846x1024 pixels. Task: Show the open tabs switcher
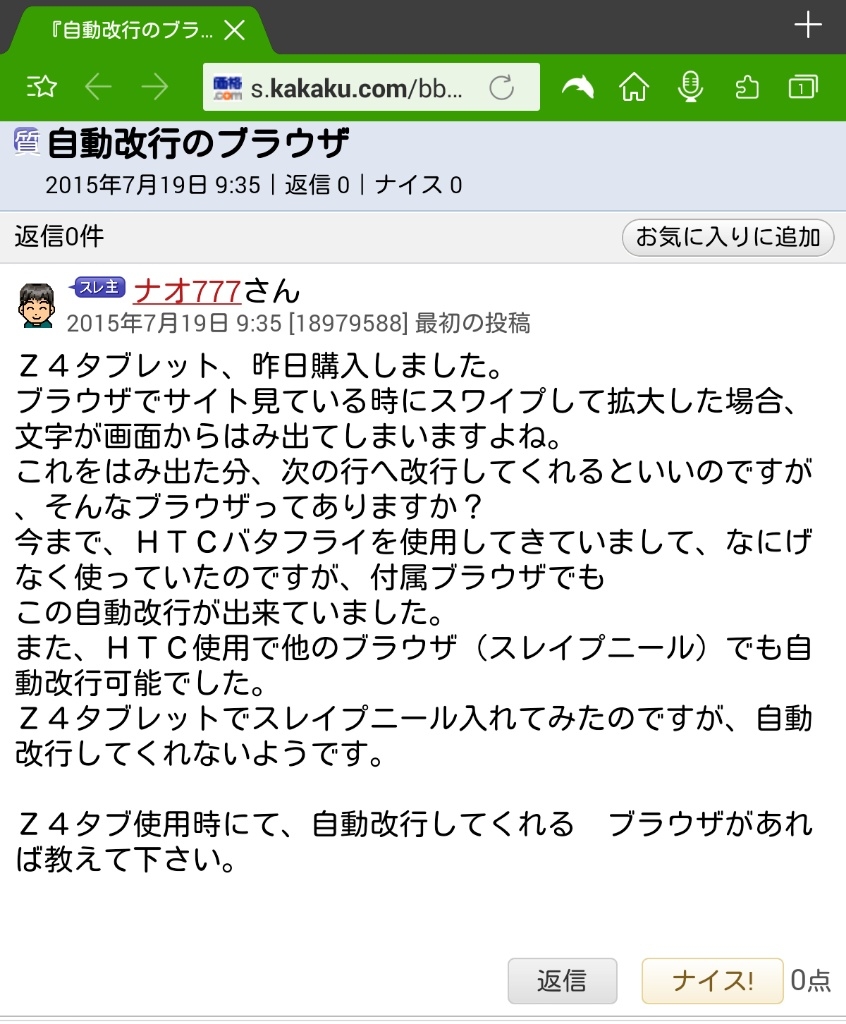pyautogui.click(x=802, y=88)
